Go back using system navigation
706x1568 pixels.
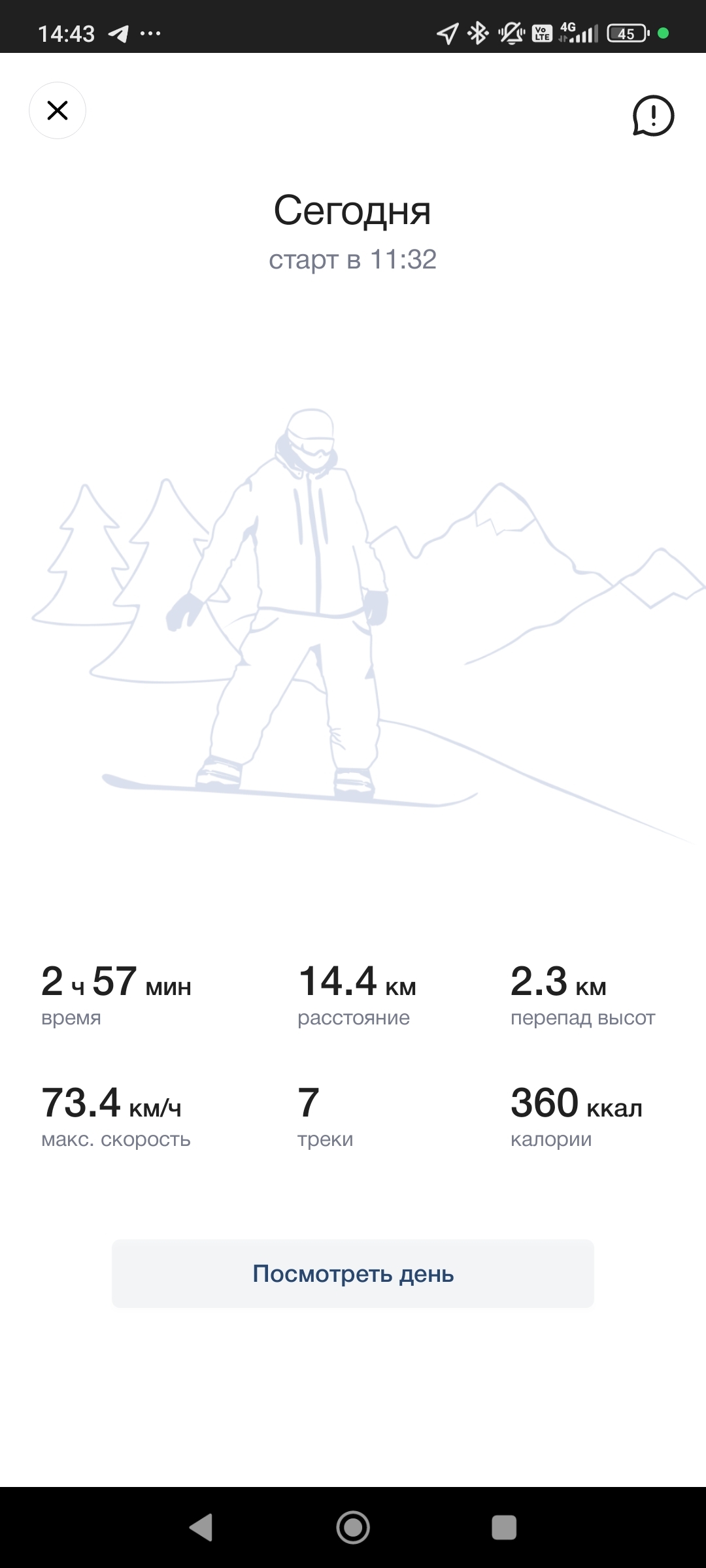click(201, 1527)
